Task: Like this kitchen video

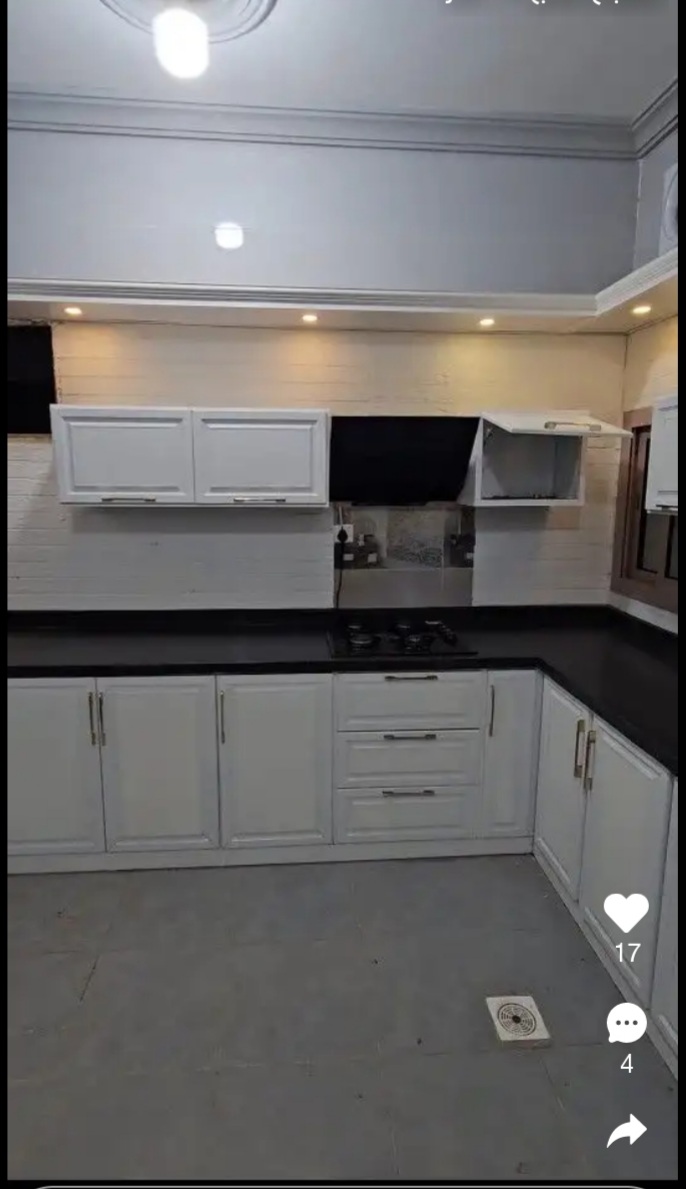Action: [x=626, y=912]
